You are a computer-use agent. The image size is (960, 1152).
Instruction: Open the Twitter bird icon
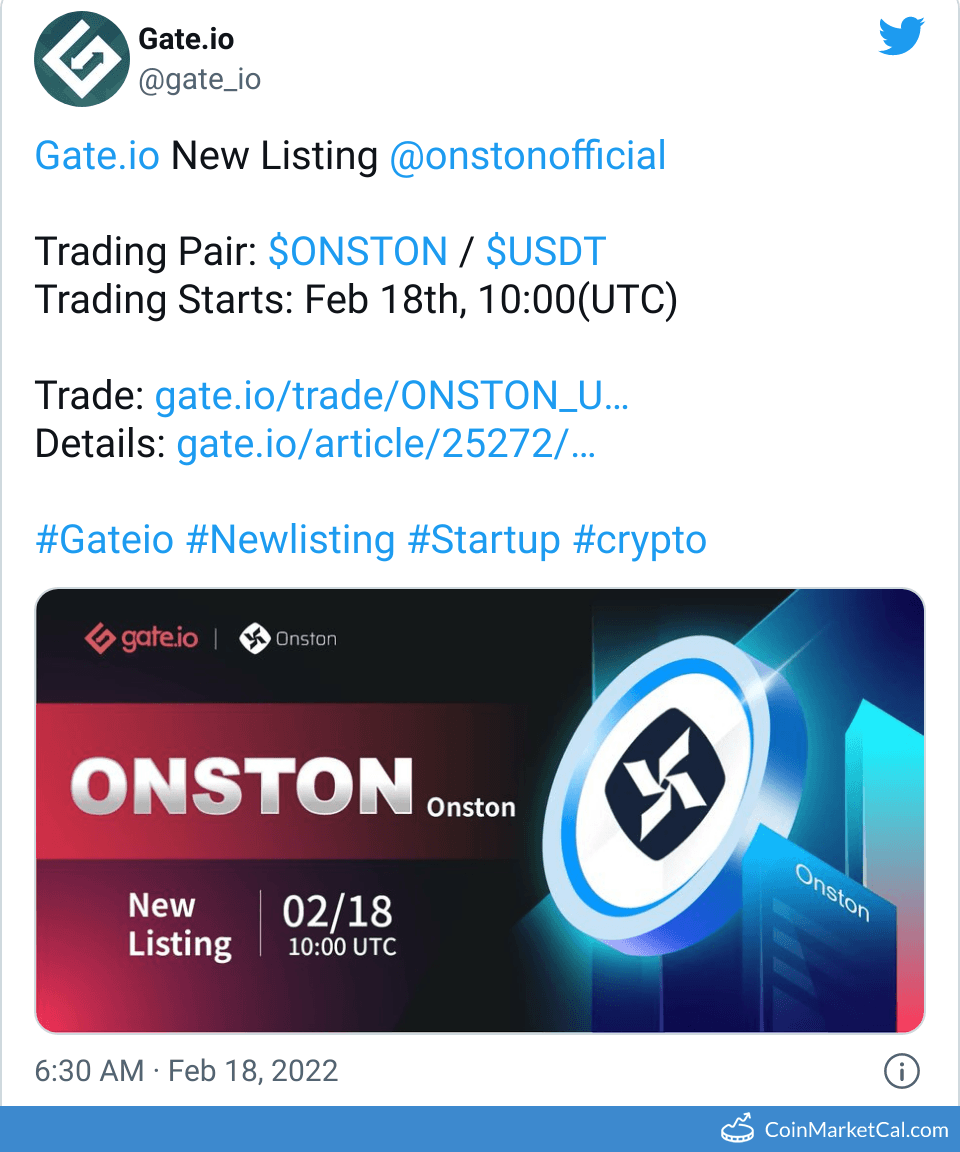[x=902, y=37]
